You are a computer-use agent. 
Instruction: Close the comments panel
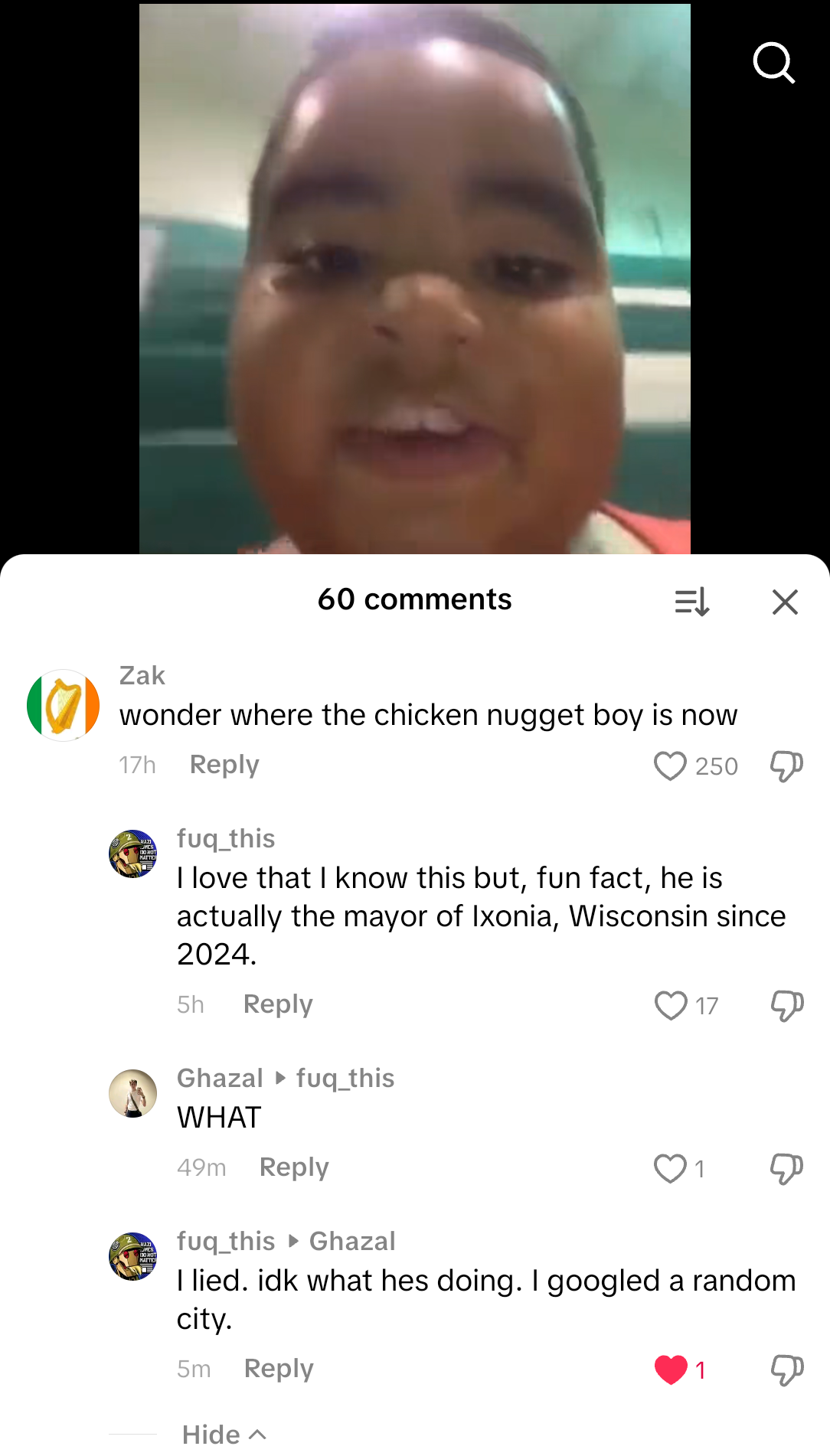pos(785,602)
